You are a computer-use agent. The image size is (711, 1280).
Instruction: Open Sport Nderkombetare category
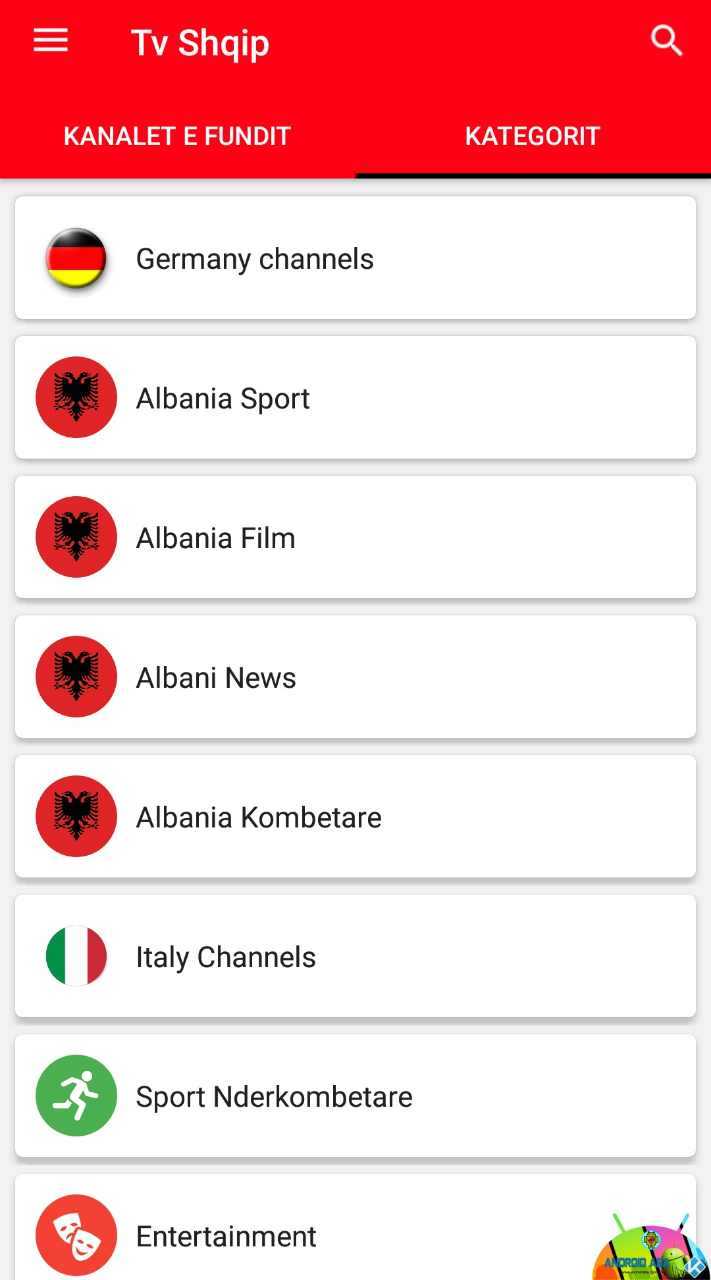click(x=355, y=1096)
